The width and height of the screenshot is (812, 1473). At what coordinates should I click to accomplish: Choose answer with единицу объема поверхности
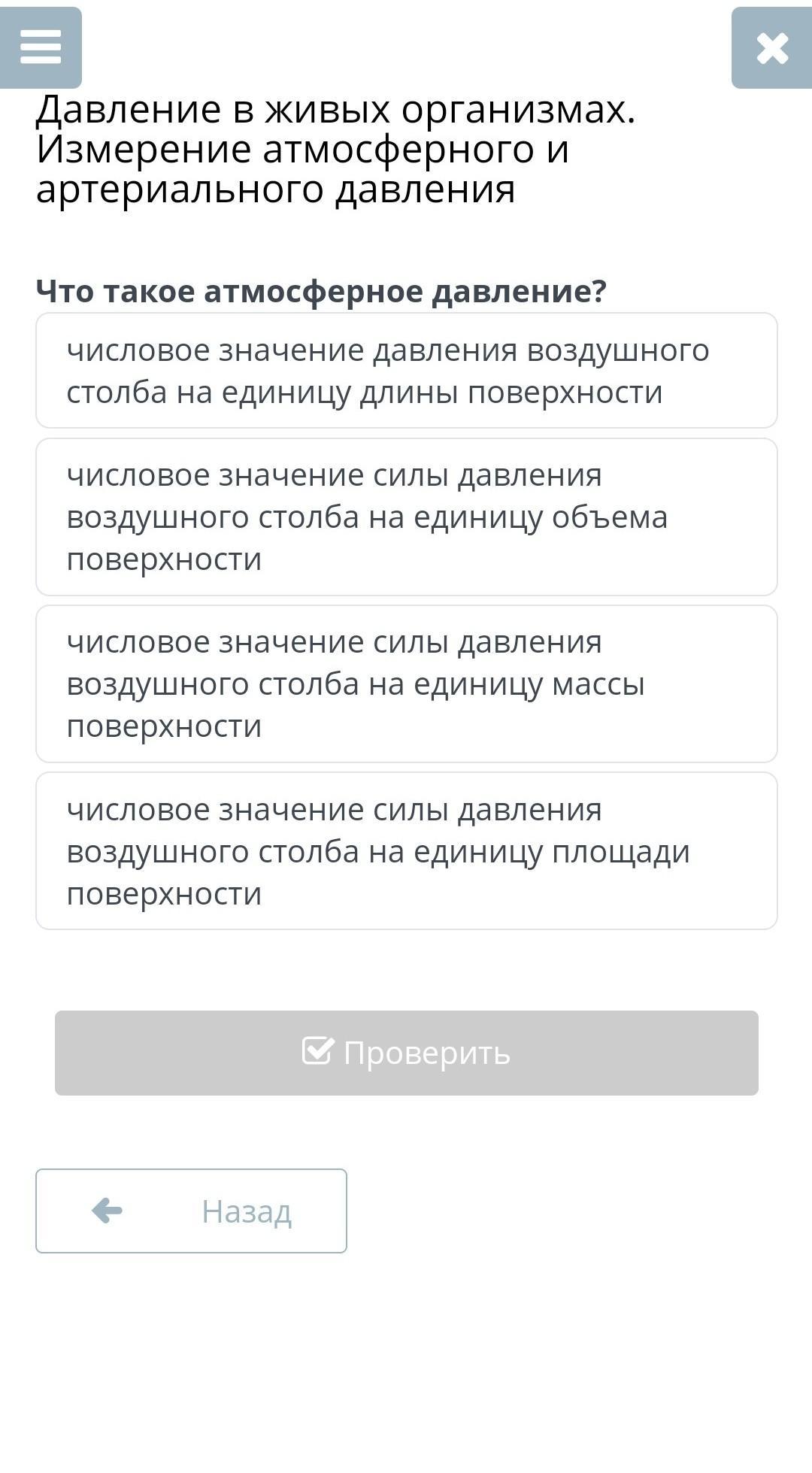click(x=406, y=517)
